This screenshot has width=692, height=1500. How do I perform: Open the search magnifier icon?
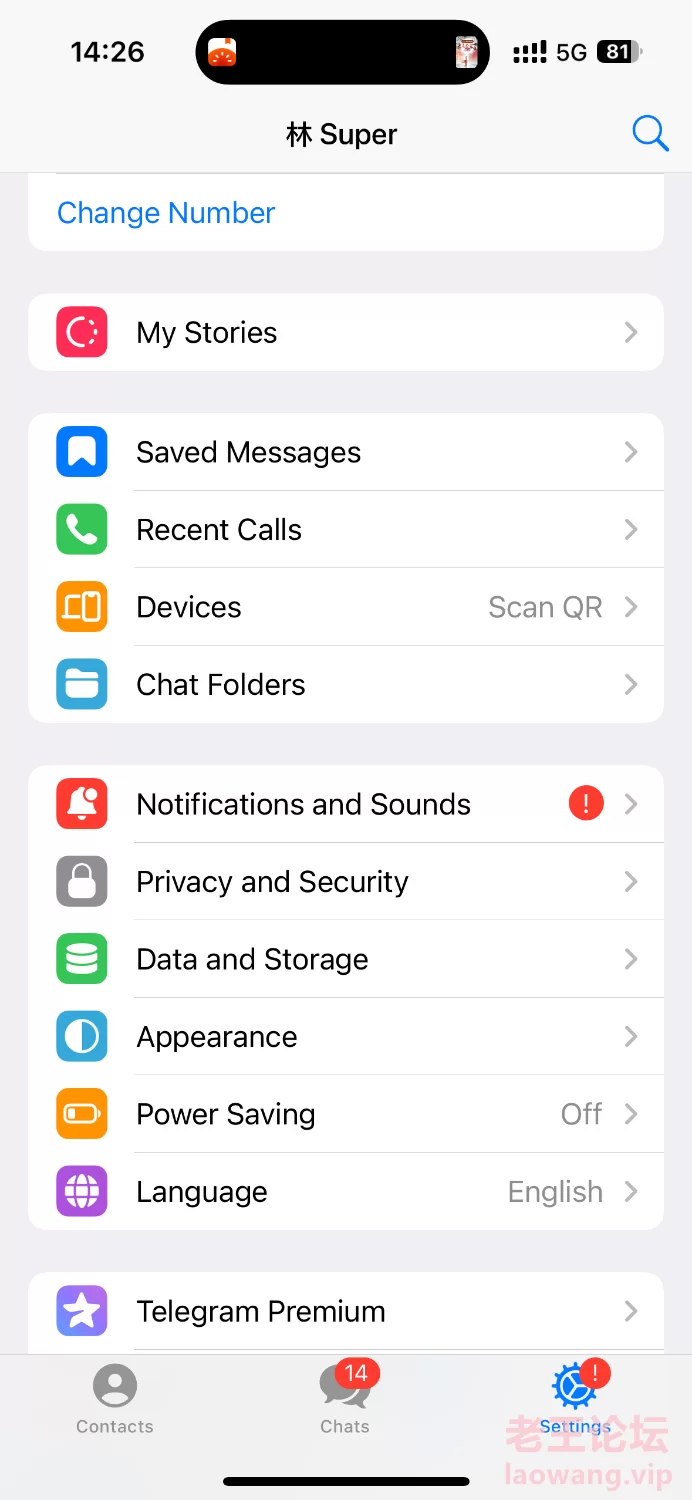tap(650, 133)
